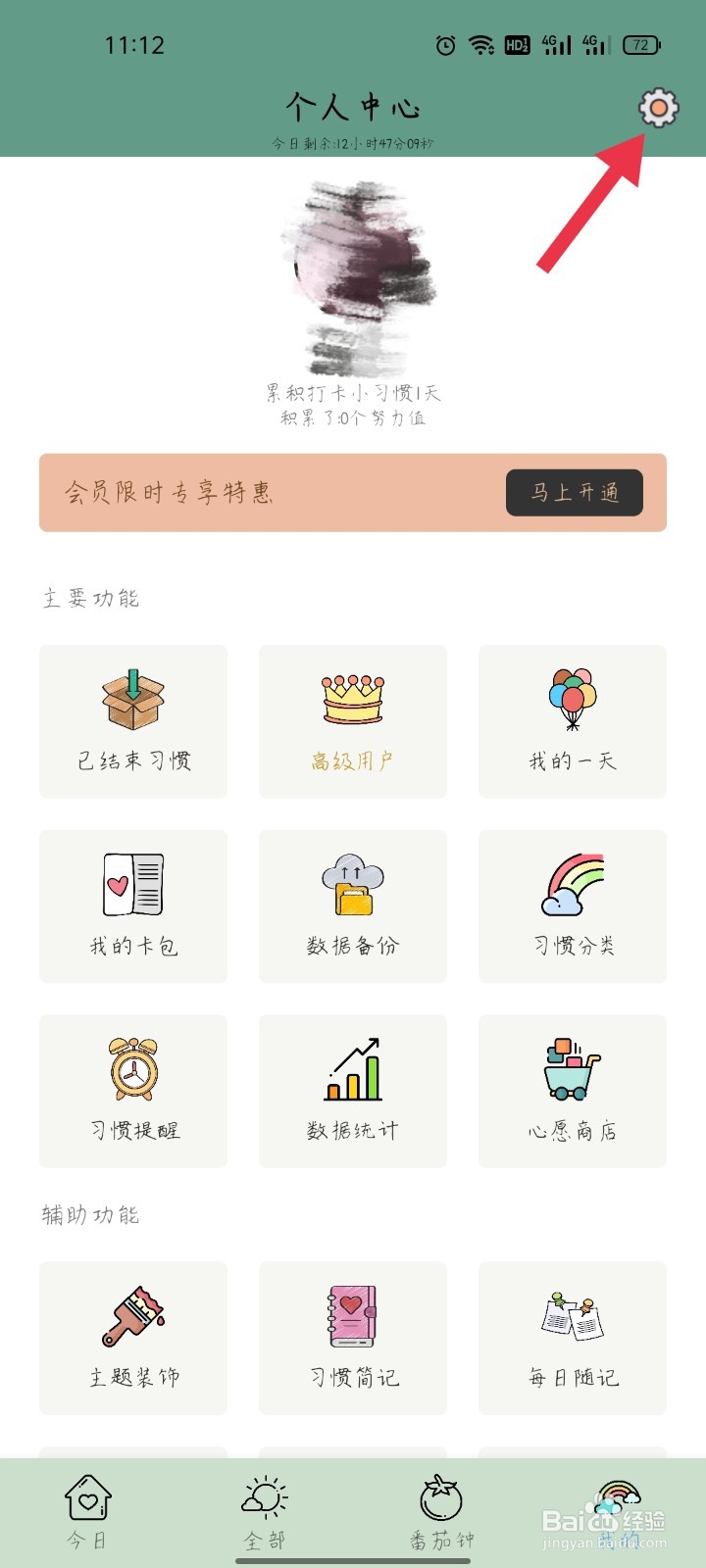Screen dimensions: 706x1568
Task: Visit the 心愿商店 wish shop
Action: [573, 1090]
